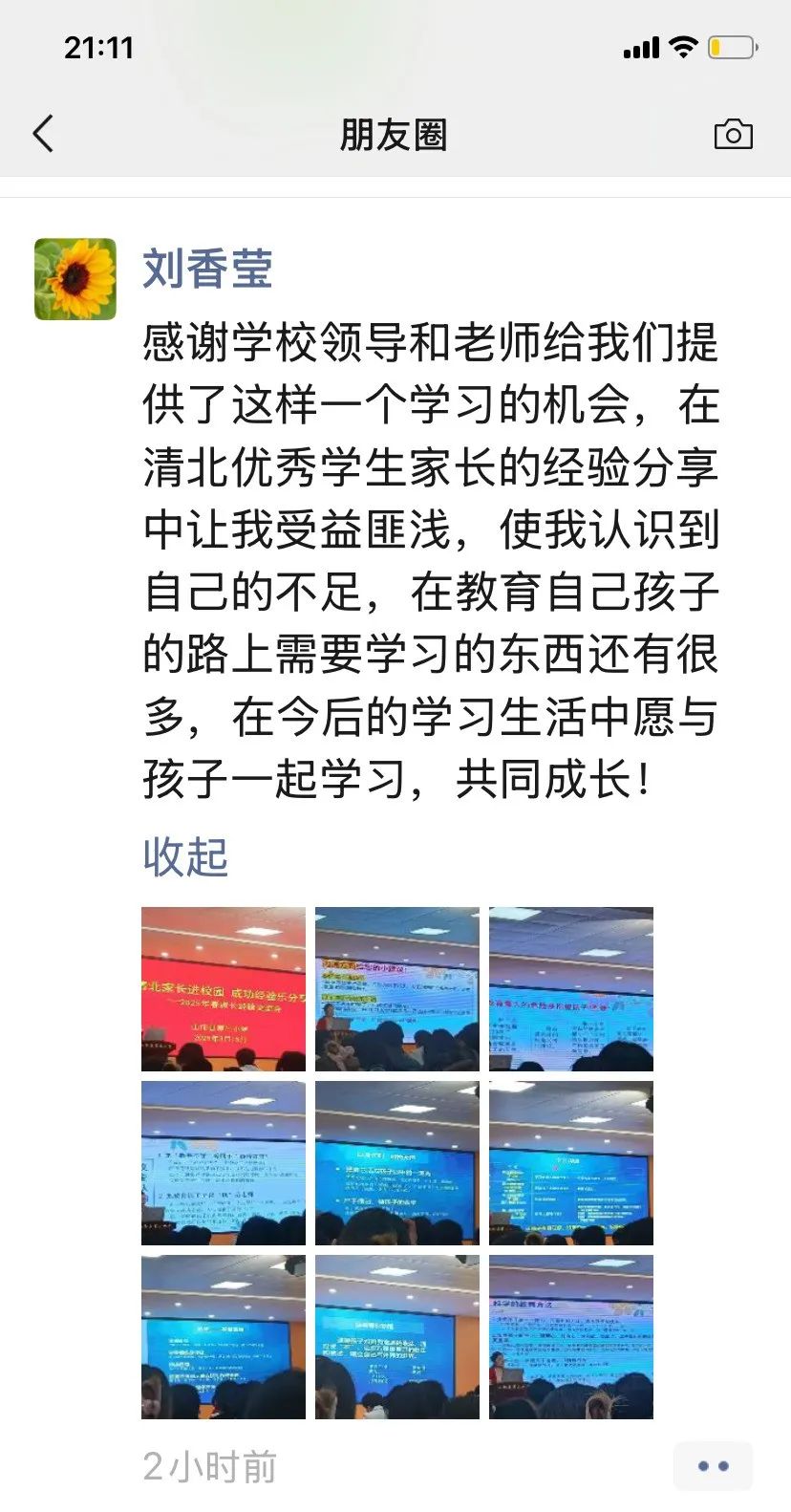Open 刘香莹's sunflower avatar

click(75, 279)
